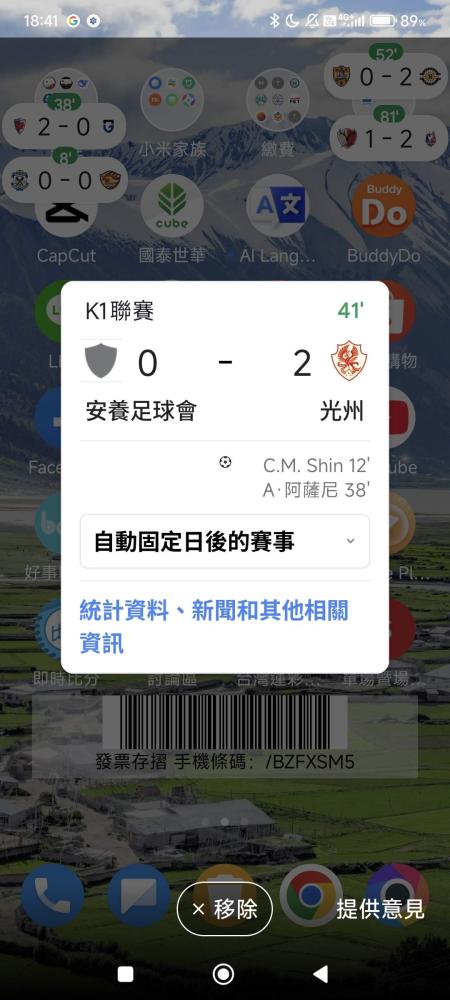Open the pinned 1 - 2 match bubble at 81'

(389, 138)
